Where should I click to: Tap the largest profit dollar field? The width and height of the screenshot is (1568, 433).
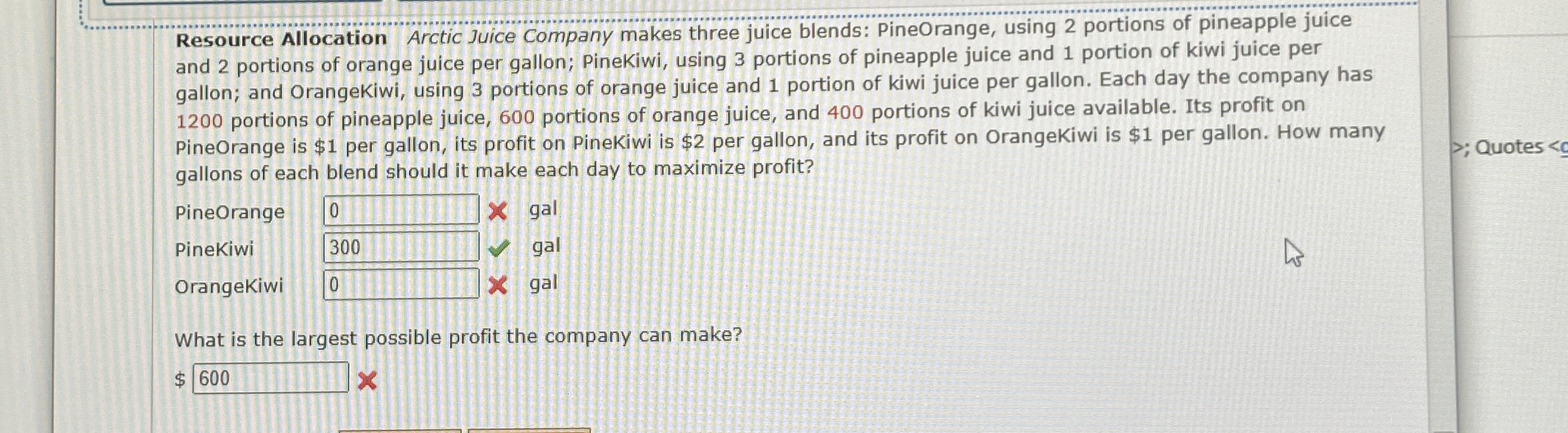[271, 378]
